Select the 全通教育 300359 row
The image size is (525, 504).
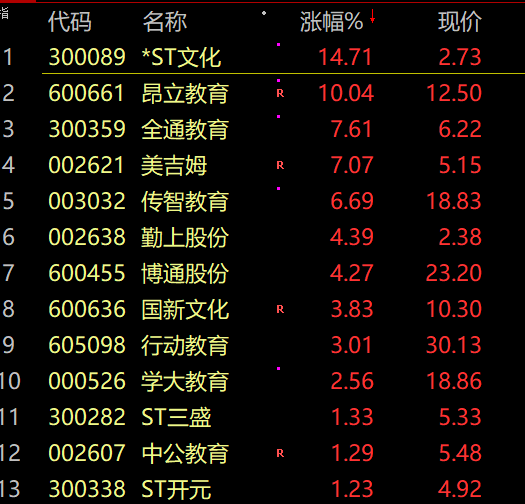tap(262, 129)
